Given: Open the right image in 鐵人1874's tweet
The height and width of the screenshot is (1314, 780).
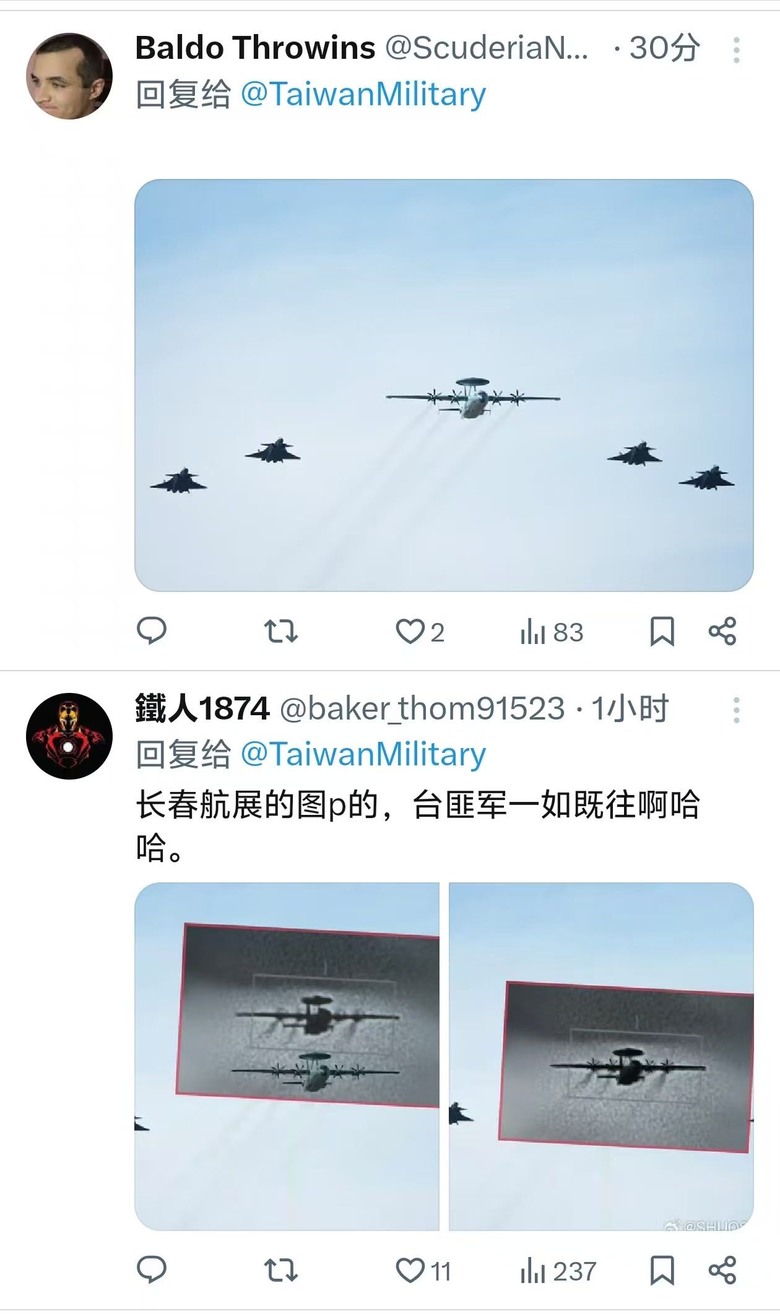Looking at the screenshot, I should (x=601, y=1056).
